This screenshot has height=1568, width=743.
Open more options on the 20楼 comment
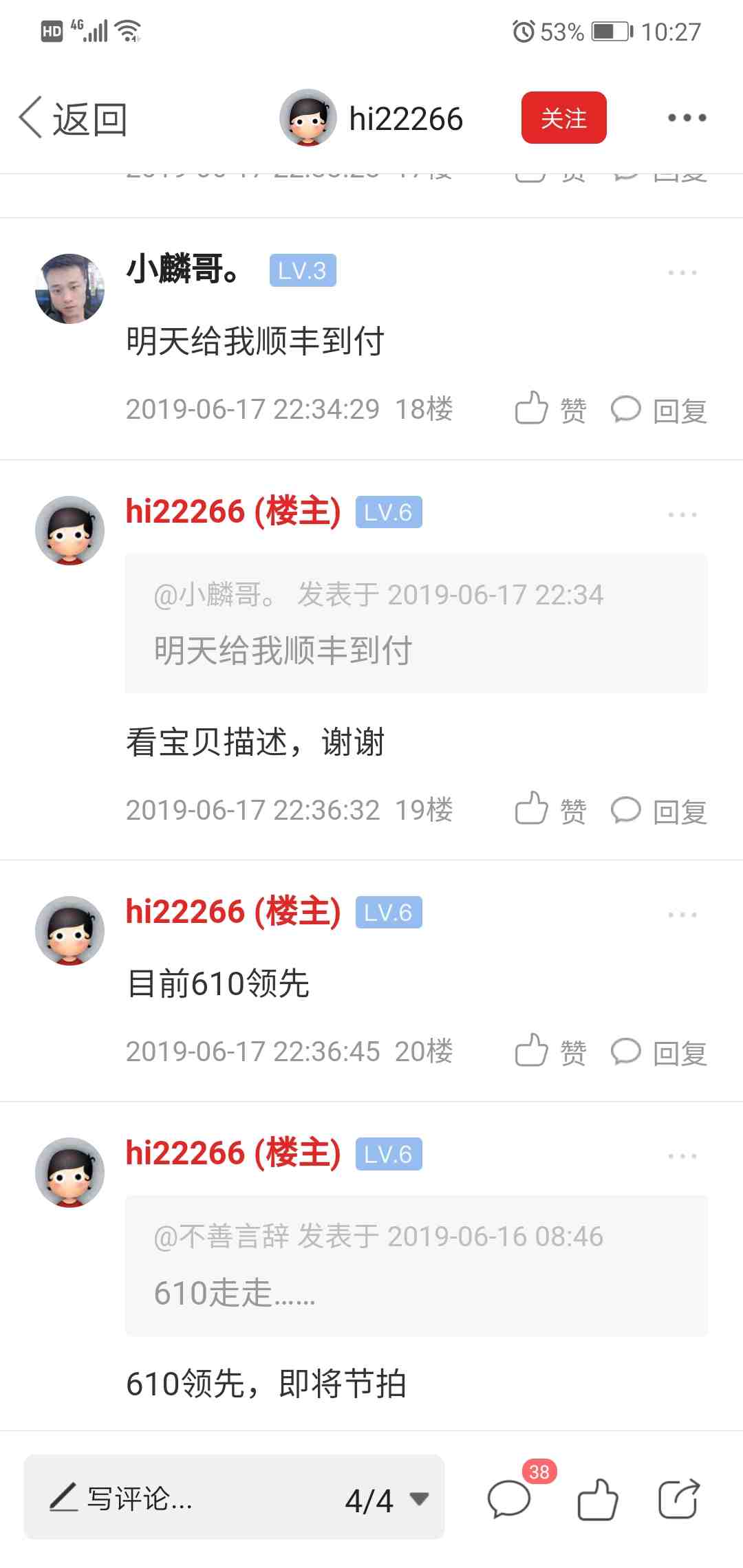coord(682,915)
